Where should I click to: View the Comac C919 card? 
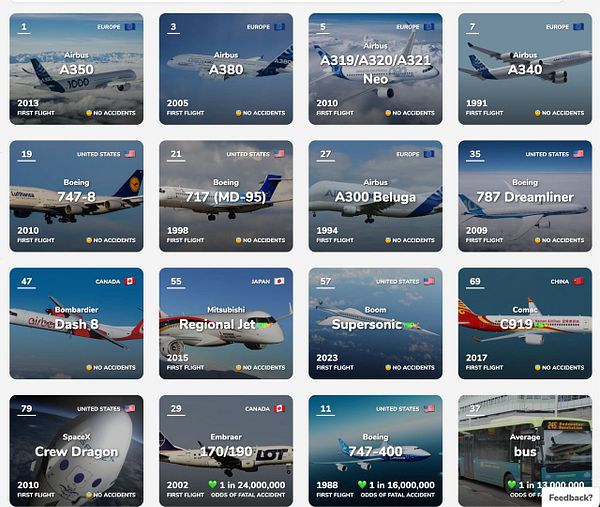(524, 322)
